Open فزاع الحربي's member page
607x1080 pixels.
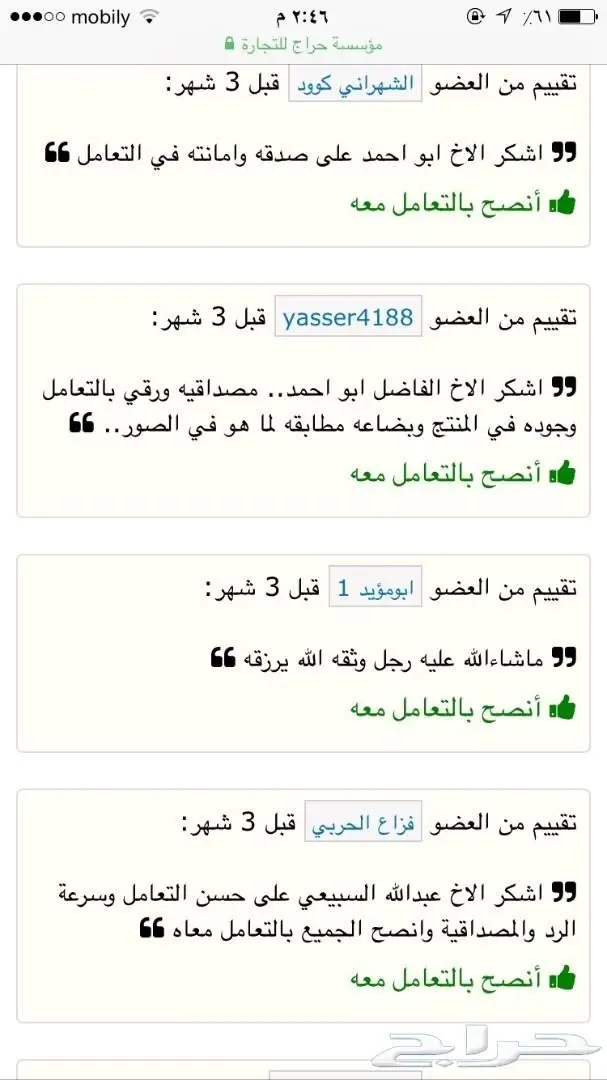pyautogui.click(x=363, y=824)
